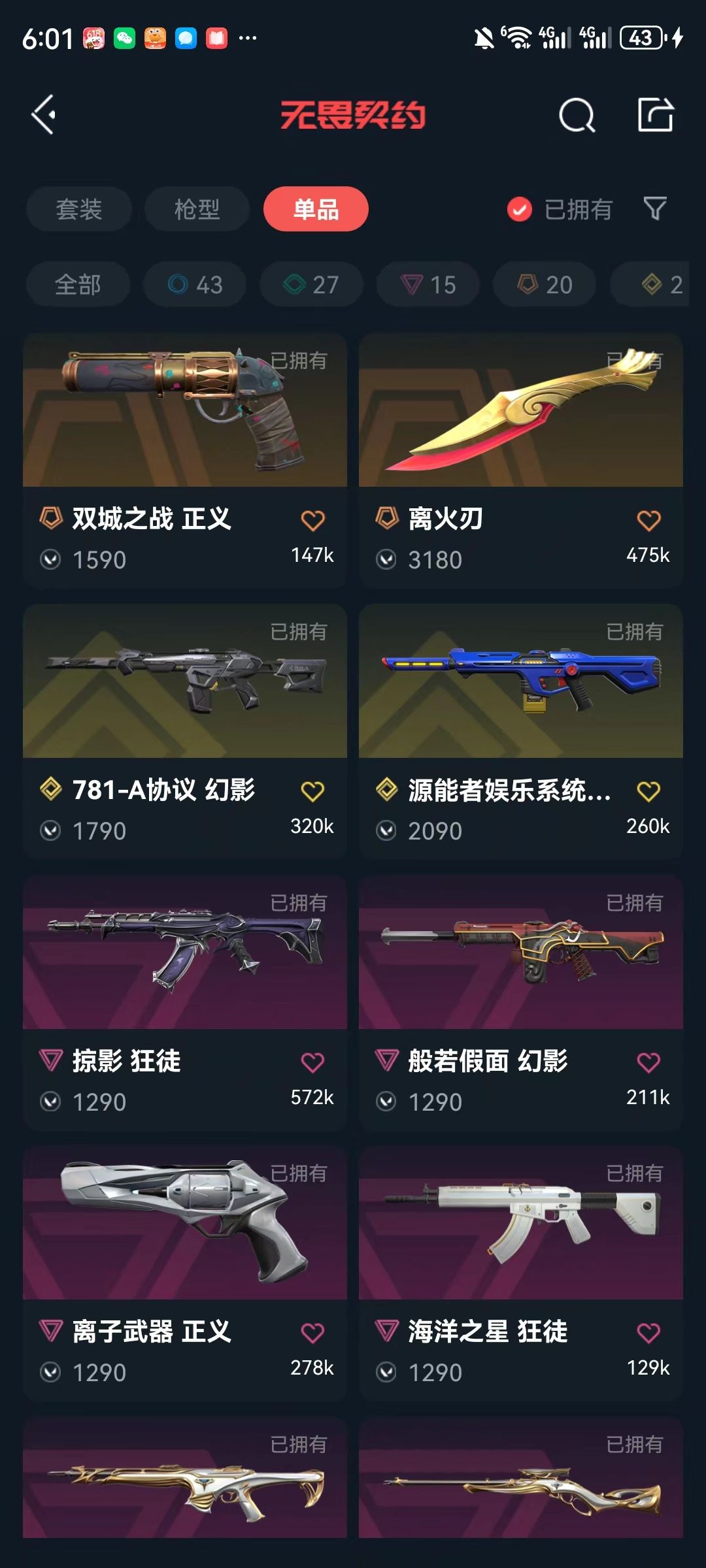Toggle the 已拥有 checkbox

coord(520,210)
